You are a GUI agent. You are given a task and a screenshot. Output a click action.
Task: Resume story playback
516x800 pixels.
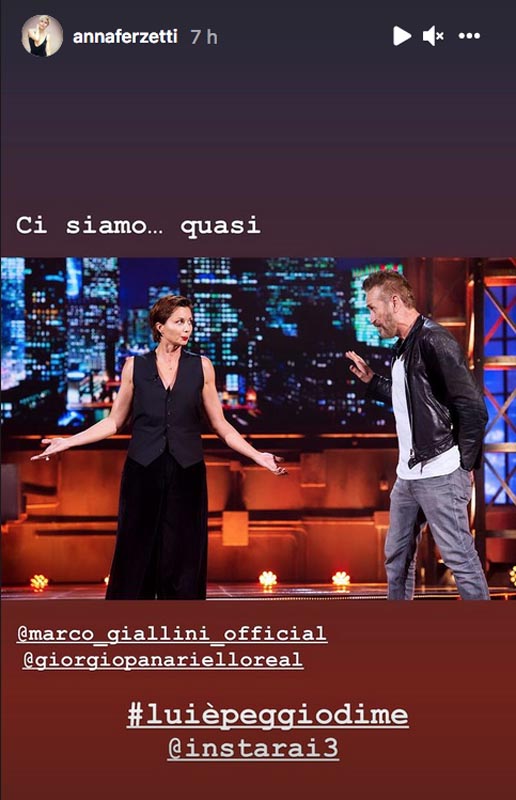pyautogui.click(x=402, y=36)
